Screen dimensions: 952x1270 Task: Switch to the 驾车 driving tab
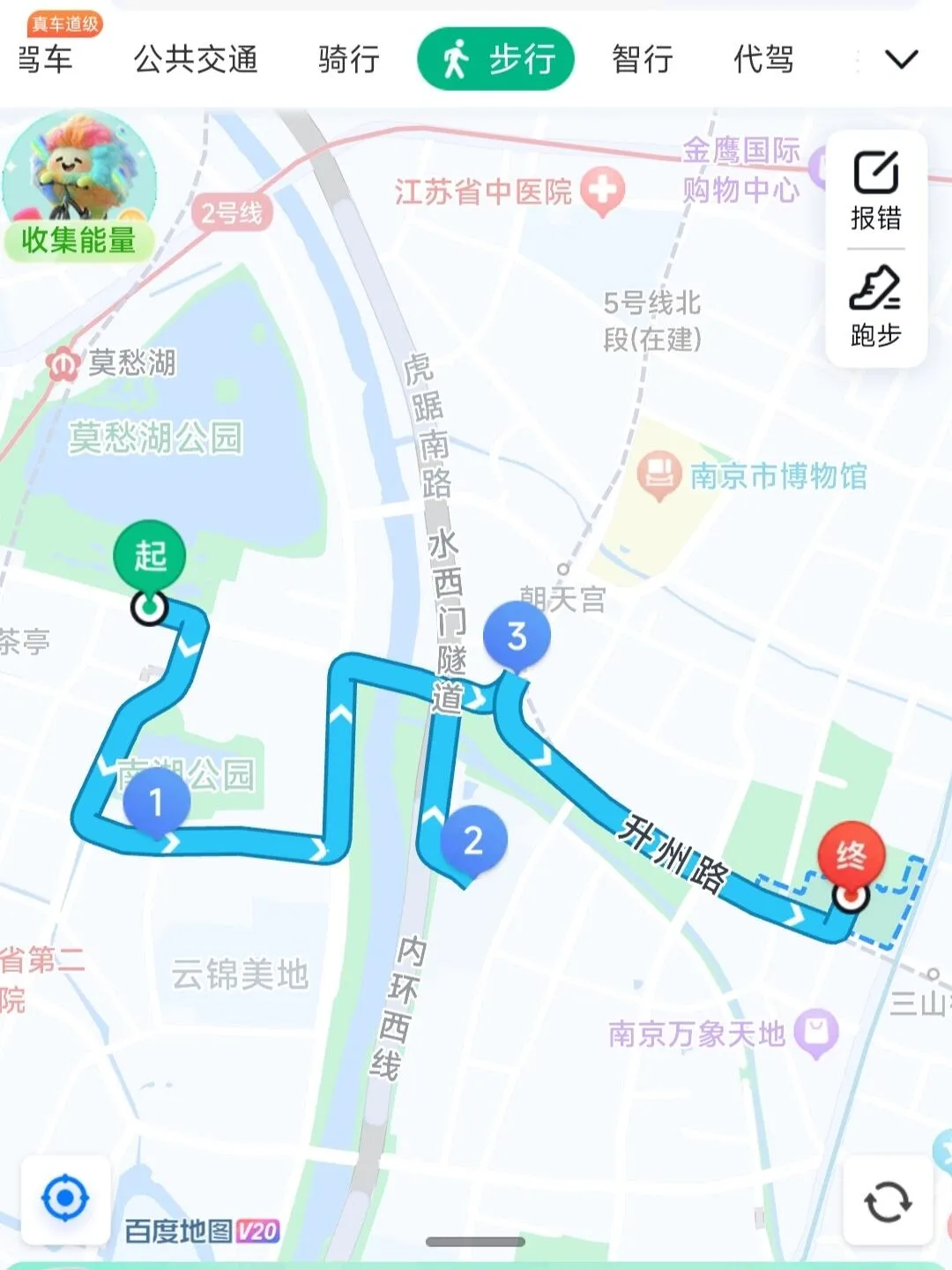pyautogui.click(x=46, y=59)
